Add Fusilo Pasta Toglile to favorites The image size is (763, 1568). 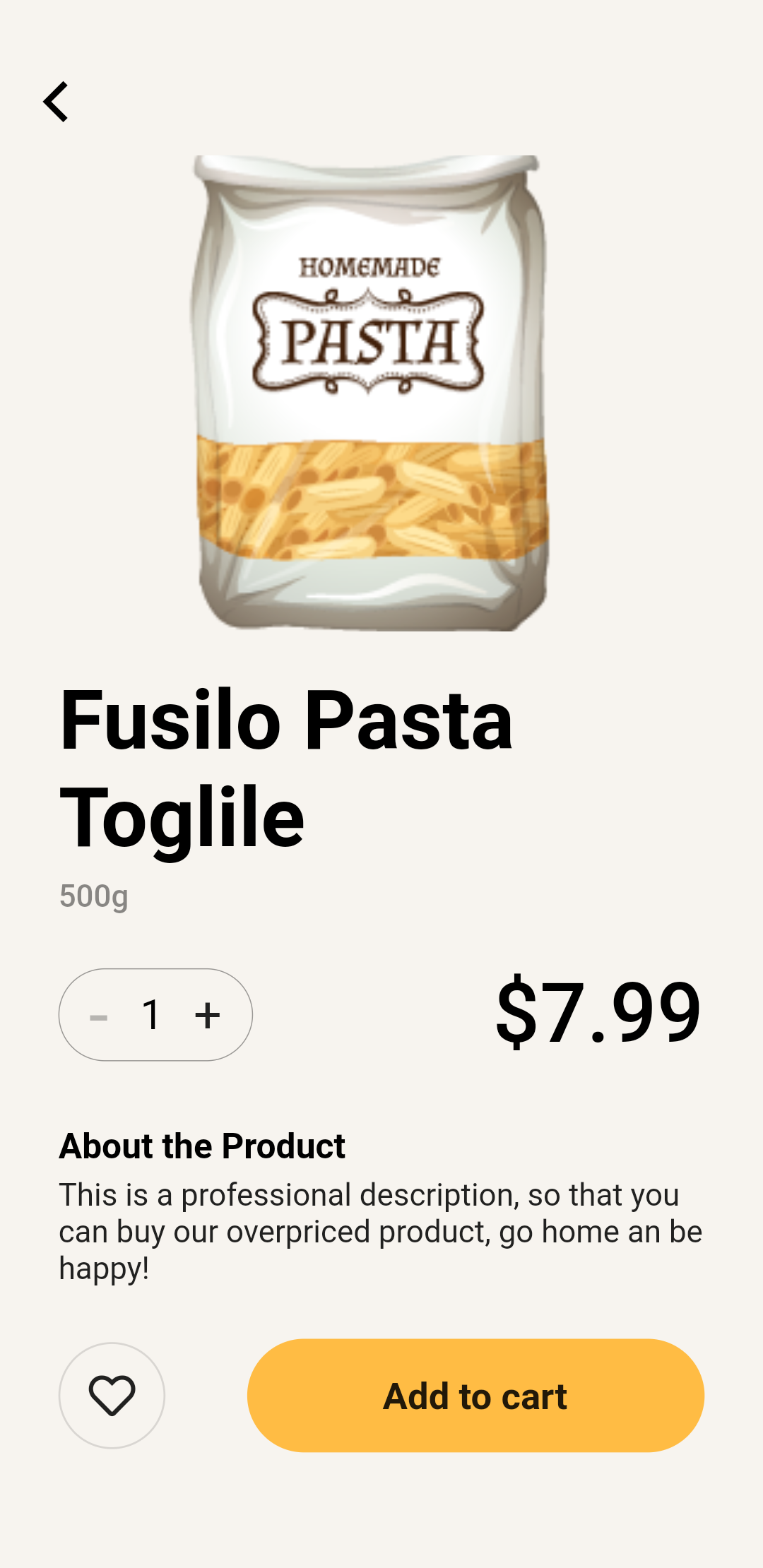tap(112, 1396)
